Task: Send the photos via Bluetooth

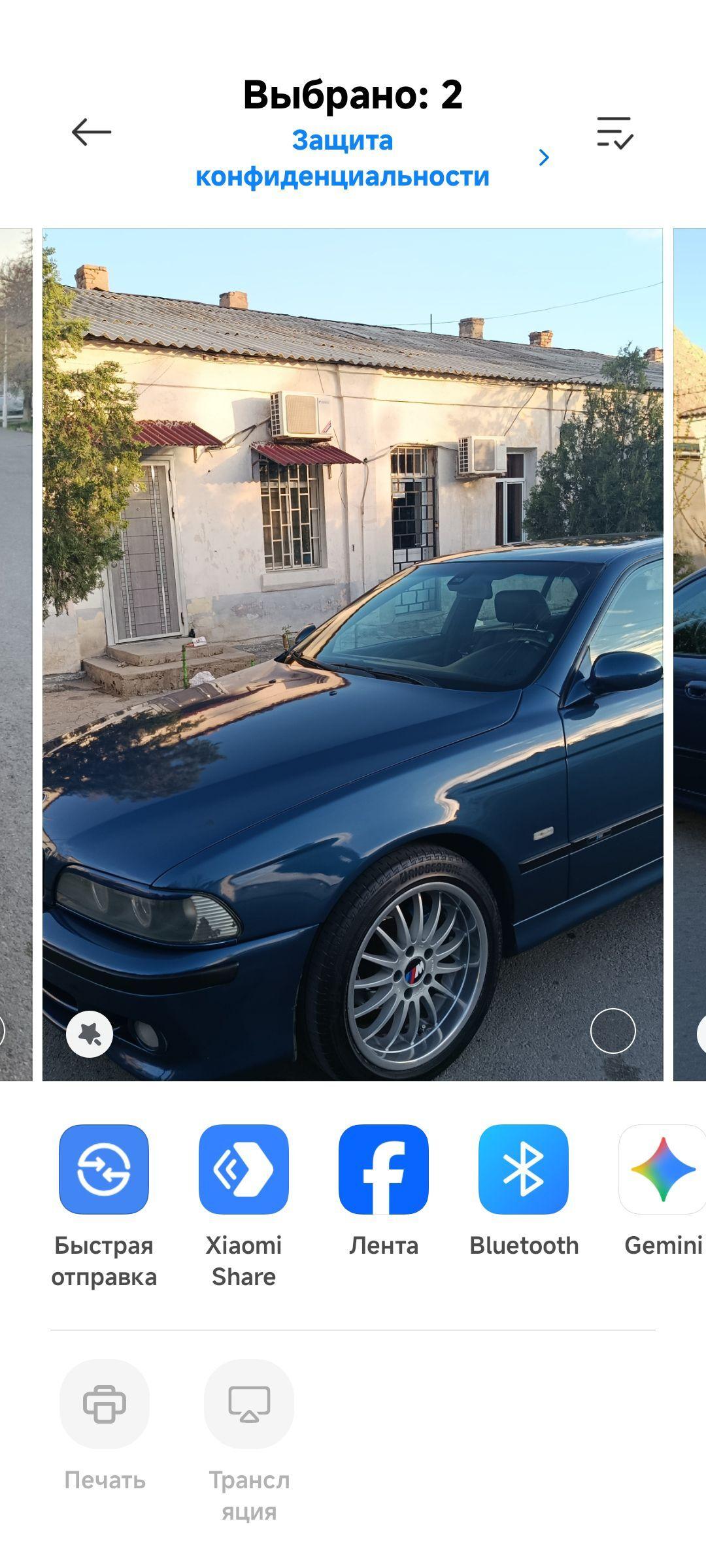Action: pos(524,1169)
